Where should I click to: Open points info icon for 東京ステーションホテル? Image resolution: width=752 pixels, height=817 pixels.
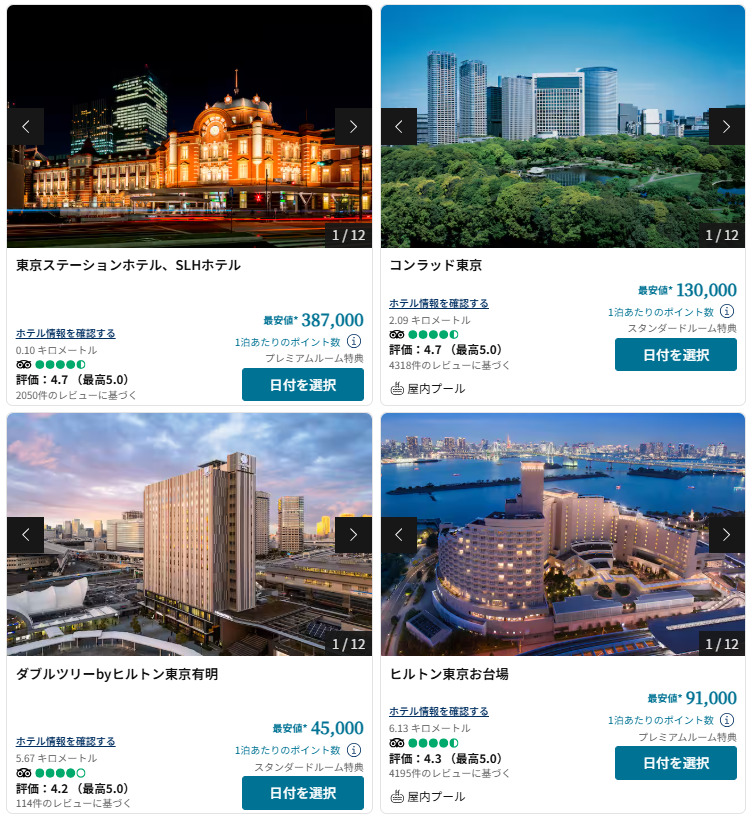point(354,341)
